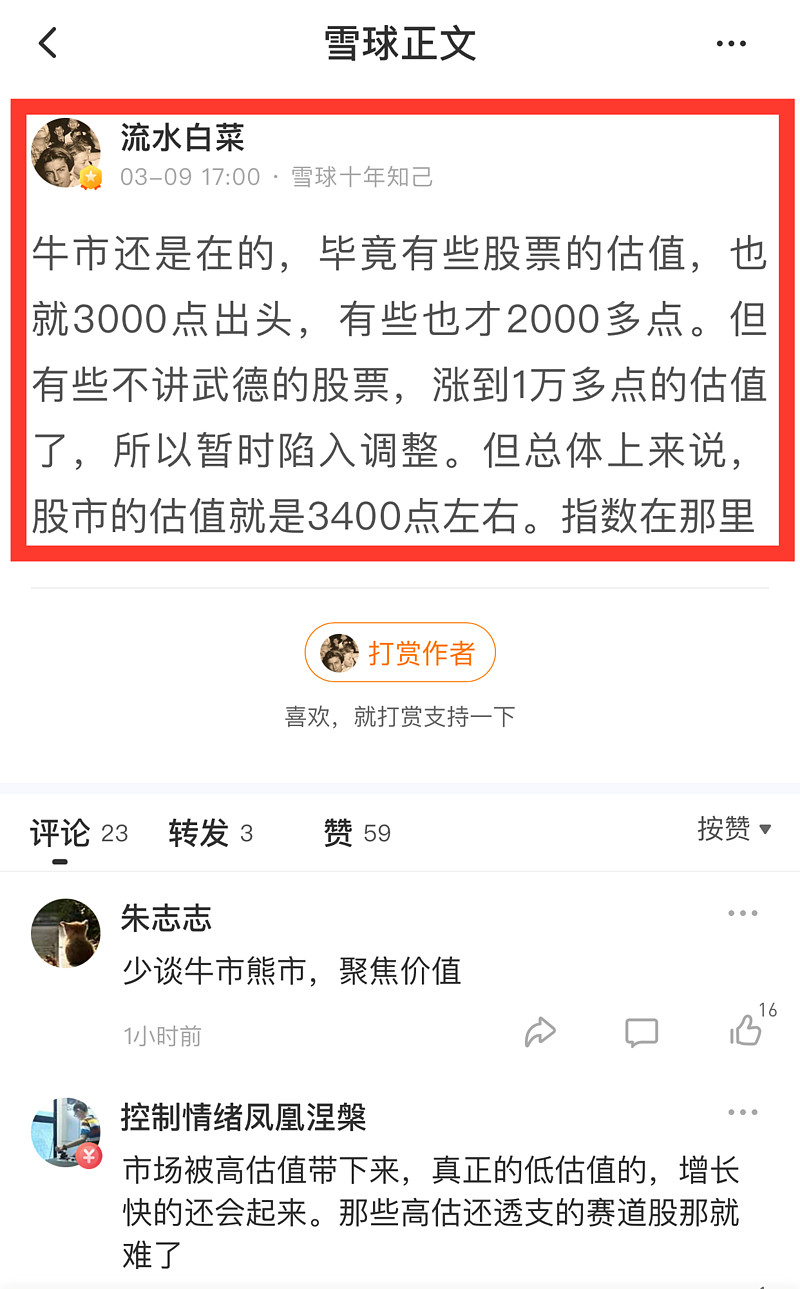
Task: Tap the thumbs-up icon showing 16 likes
Action: coord(745,1032)
